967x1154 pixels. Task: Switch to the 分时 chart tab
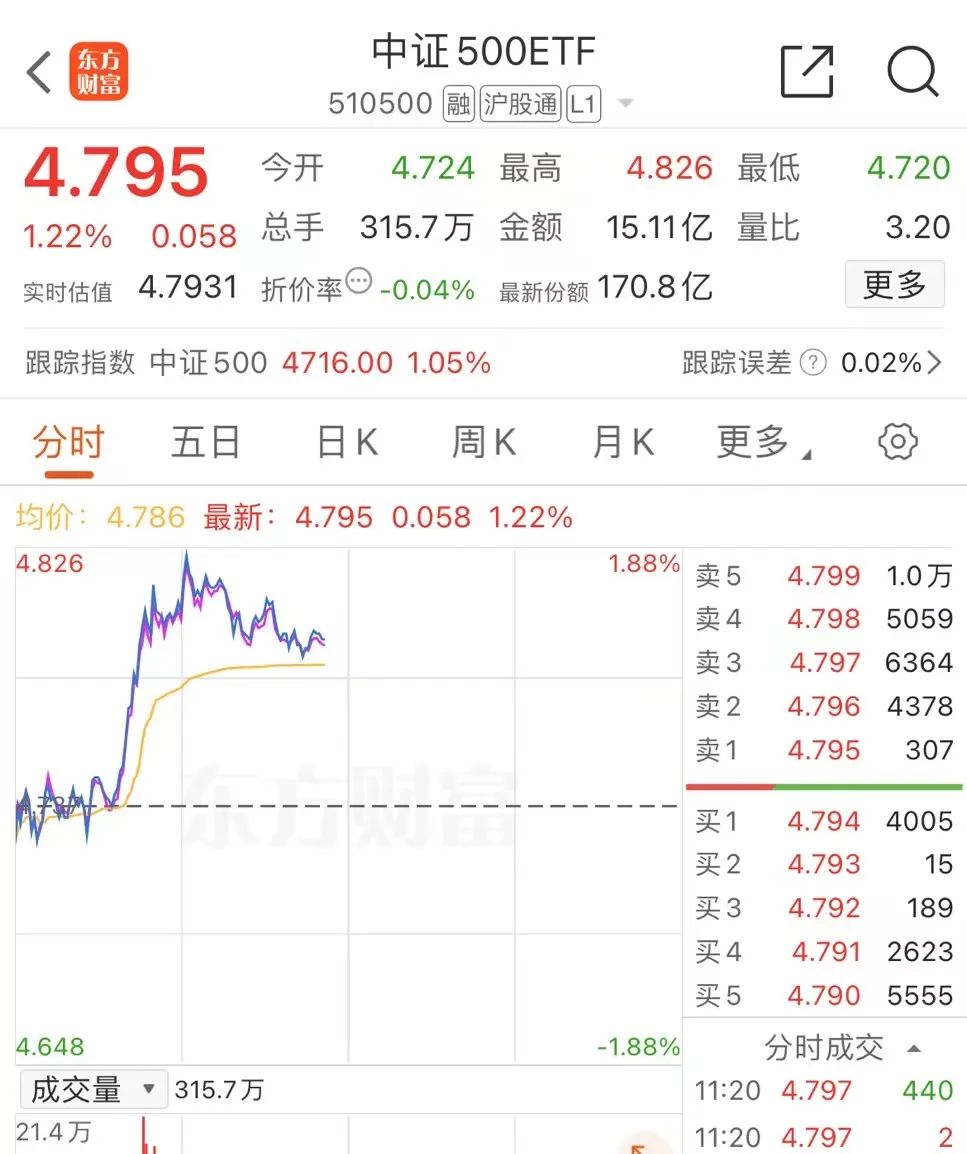pyautogui.click(x=68, y=442)
